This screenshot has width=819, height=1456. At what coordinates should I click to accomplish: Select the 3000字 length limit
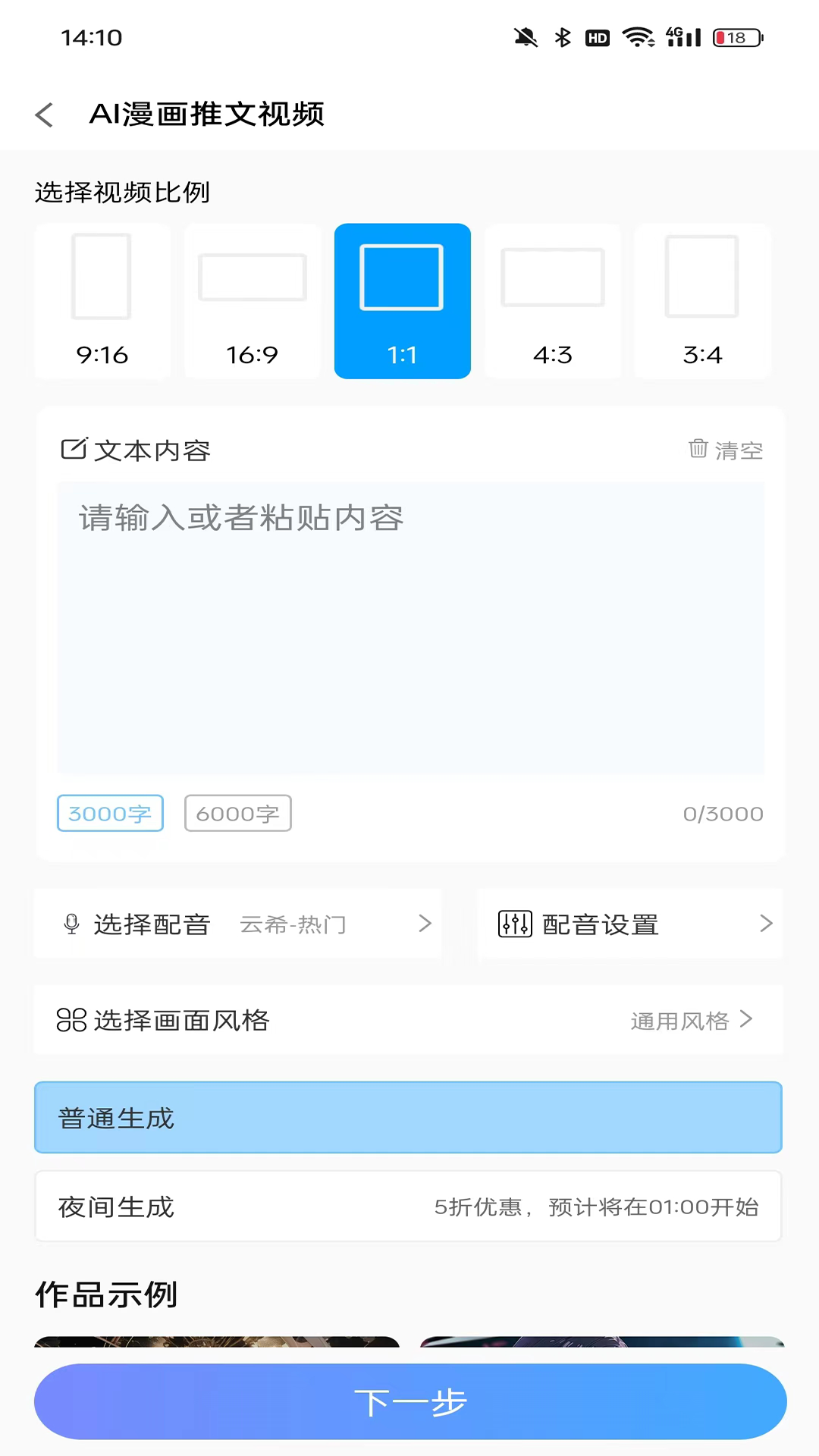(111, 813)
